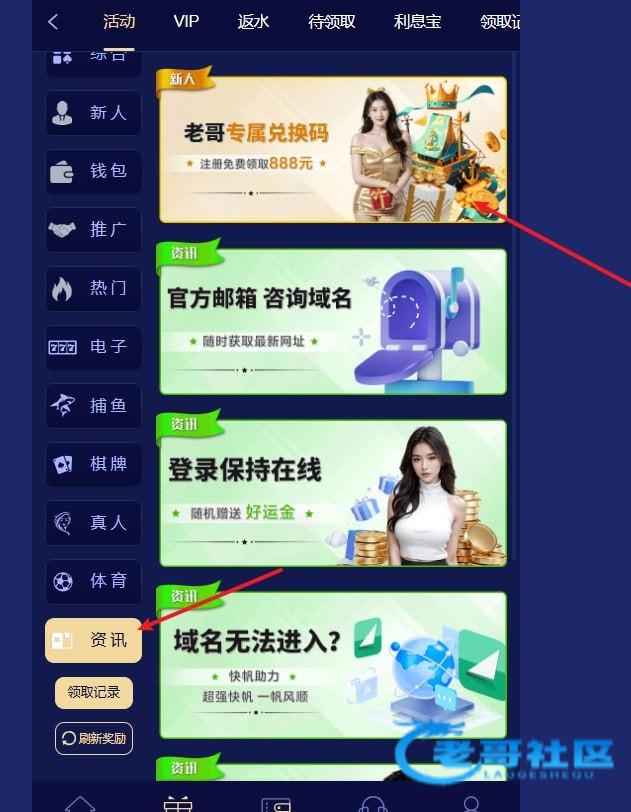Tap the 领取记录 button in sidebar

click(x=93, y=692)
